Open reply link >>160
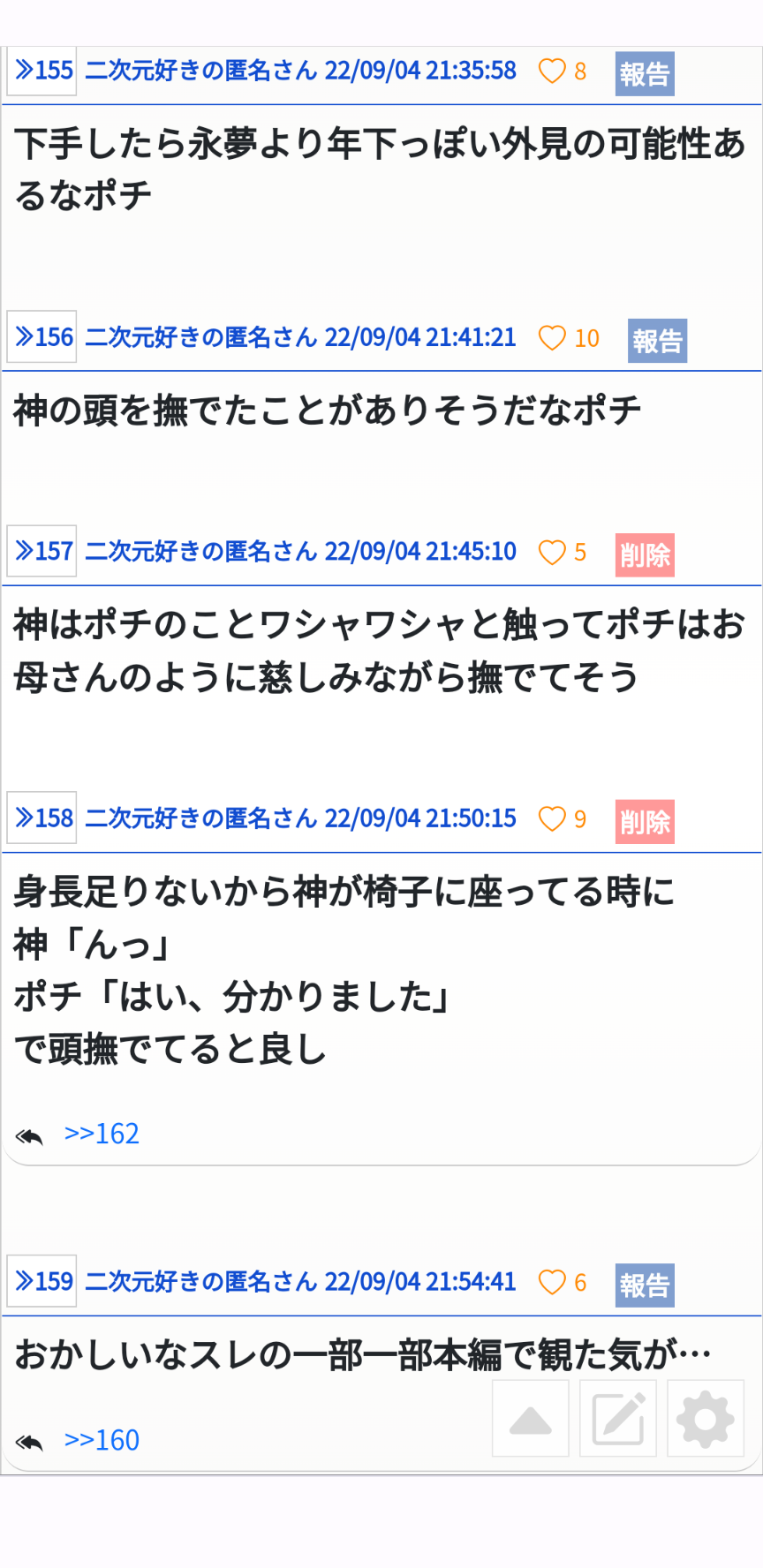This screenshot has width=763, height=1568. [102, 1440]
